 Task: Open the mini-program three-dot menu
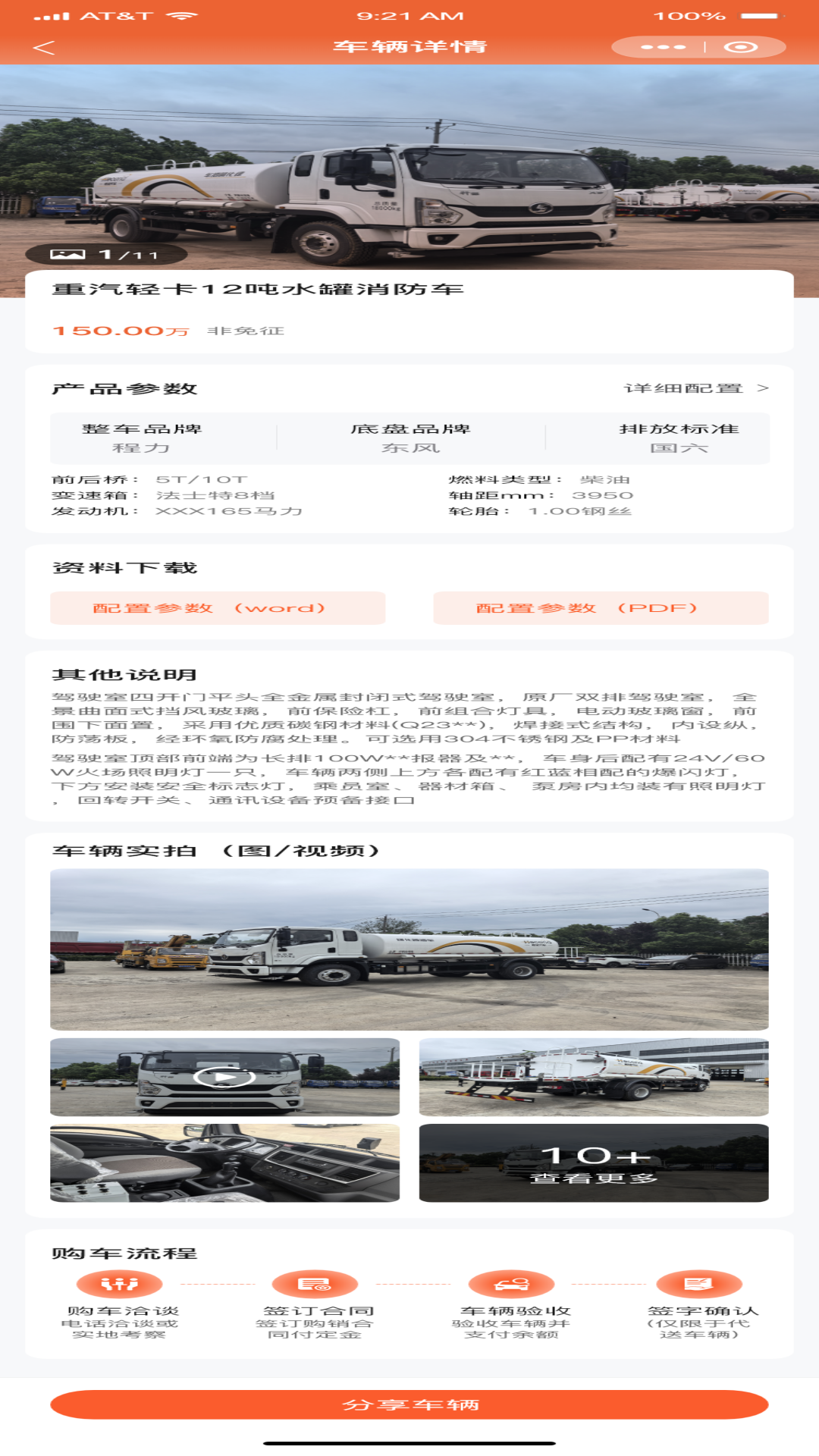click(663, 47)
